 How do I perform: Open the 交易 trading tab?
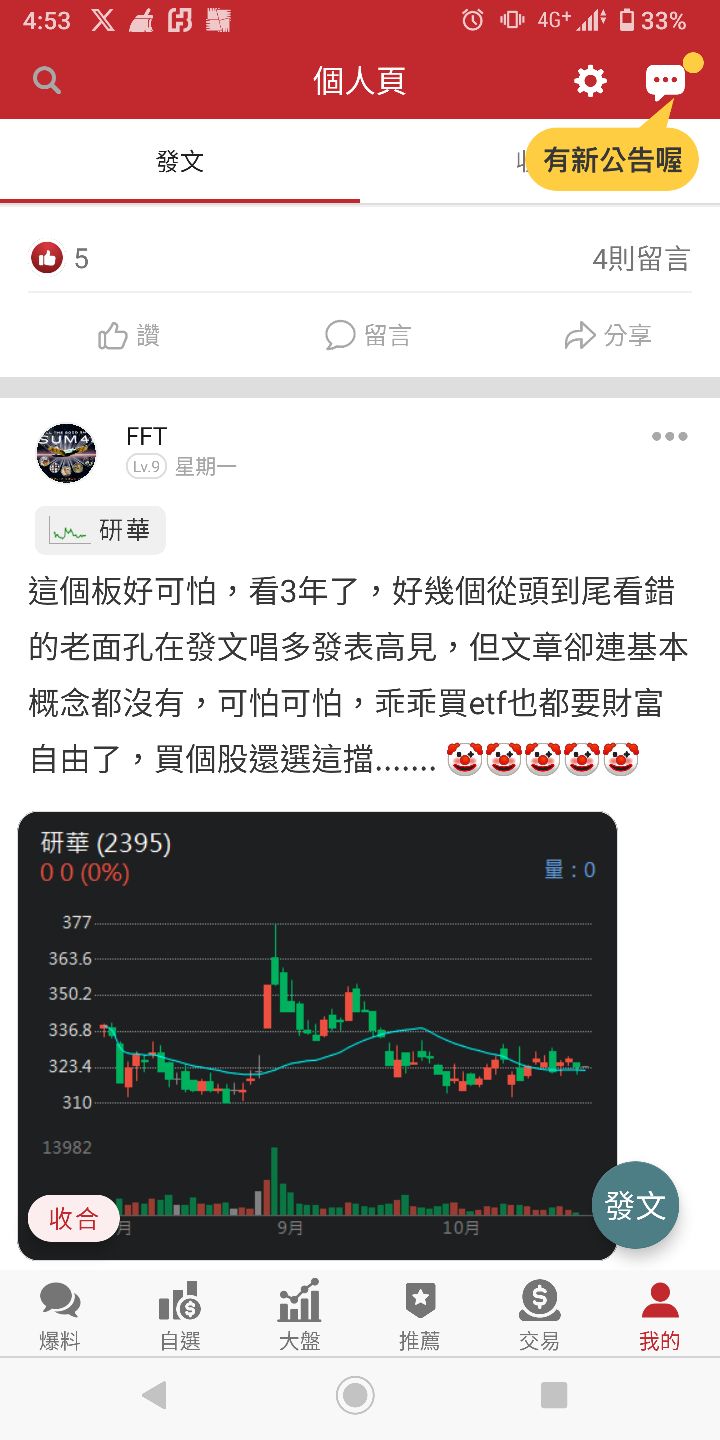pyautogui.click(x=540, y=1315)
